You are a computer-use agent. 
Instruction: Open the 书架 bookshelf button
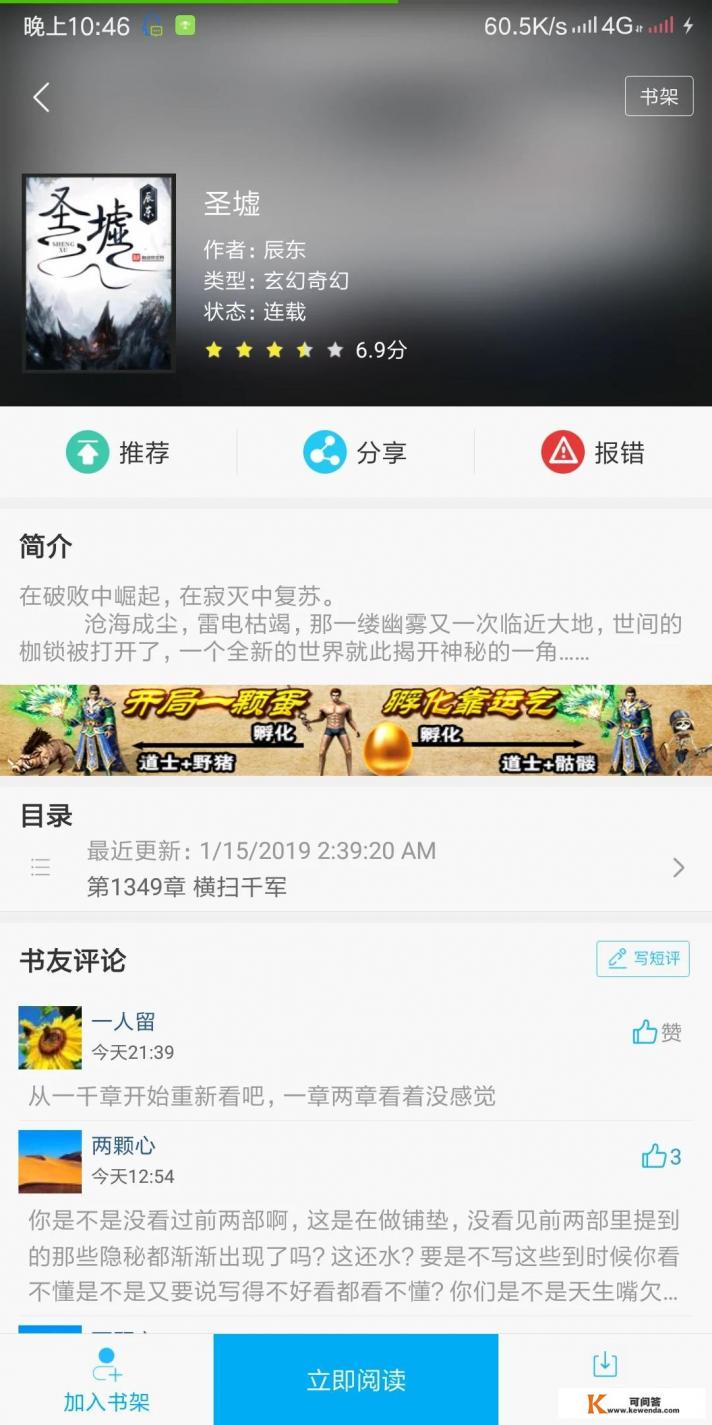(x=658, y=97)
